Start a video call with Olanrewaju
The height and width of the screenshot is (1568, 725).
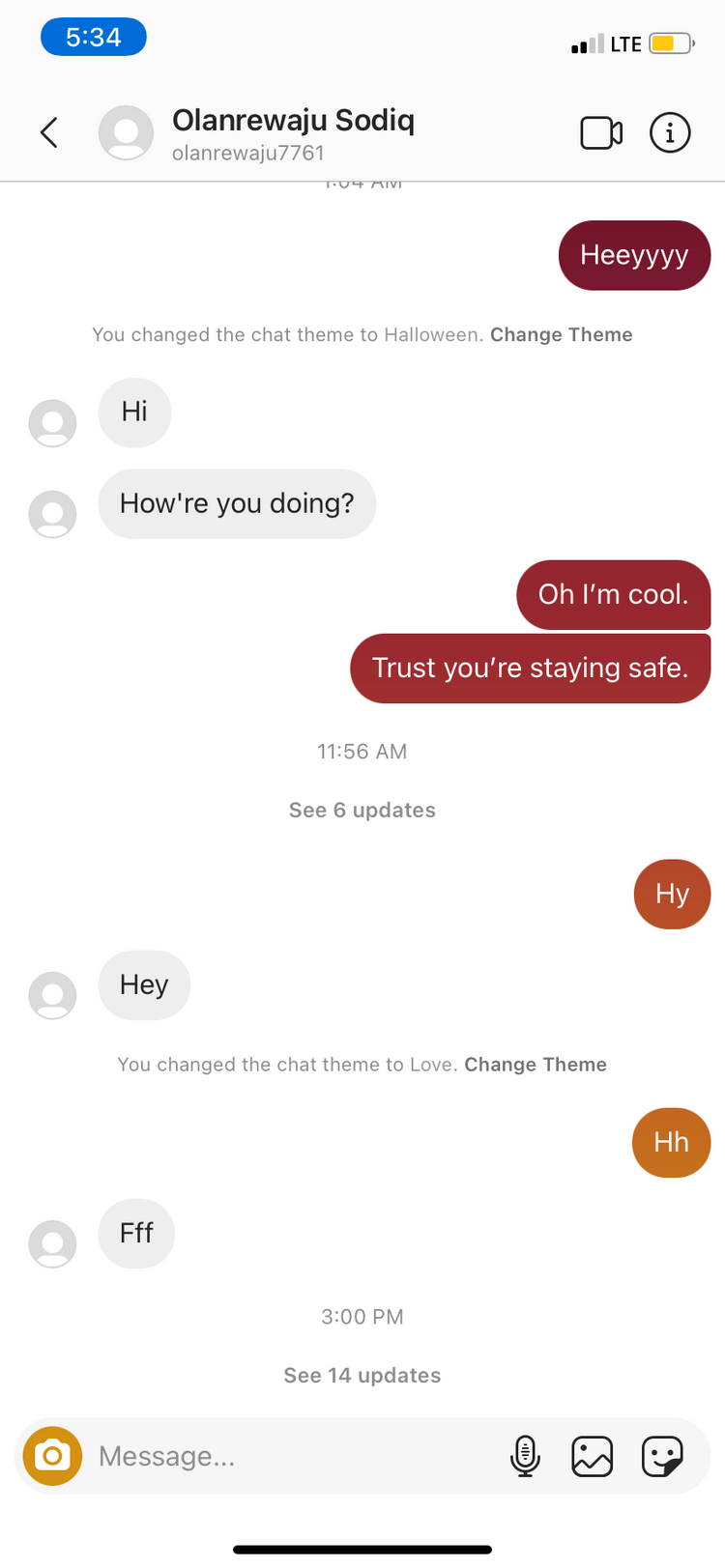click(600, 133)
